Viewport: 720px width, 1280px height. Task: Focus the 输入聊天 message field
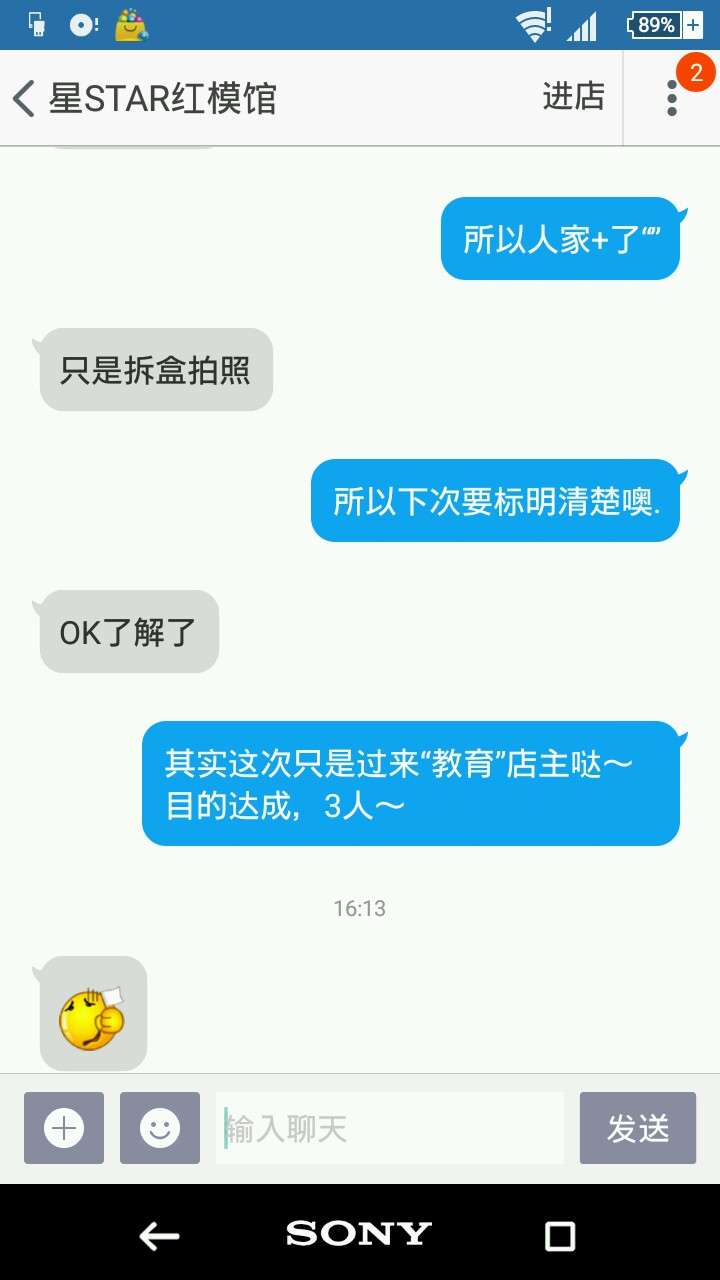(x=390, y=1128)
